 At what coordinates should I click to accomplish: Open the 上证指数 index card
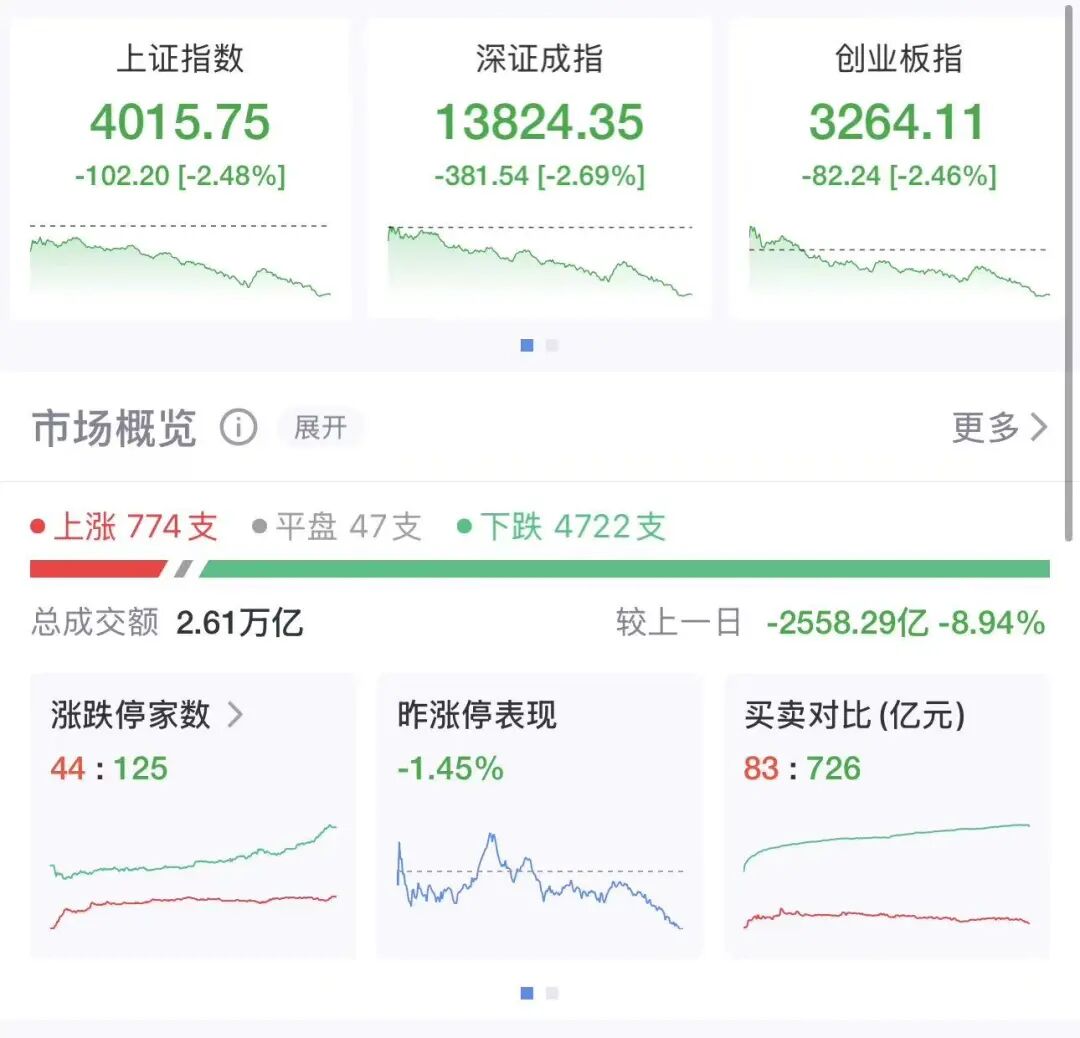(x=180, y=168)
